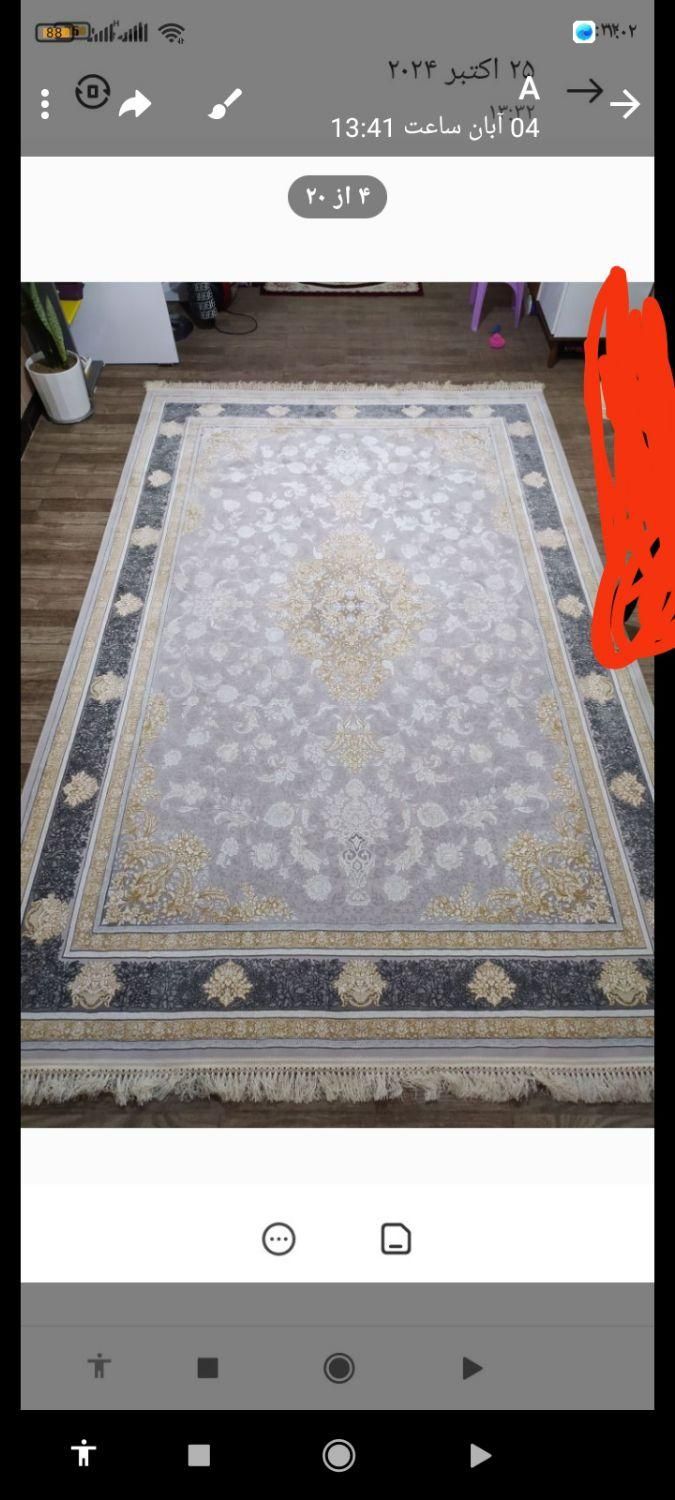Open the three-dot overflow menu
The image size is (675, 1500).
pyautogui.click(x=45, y=104)
